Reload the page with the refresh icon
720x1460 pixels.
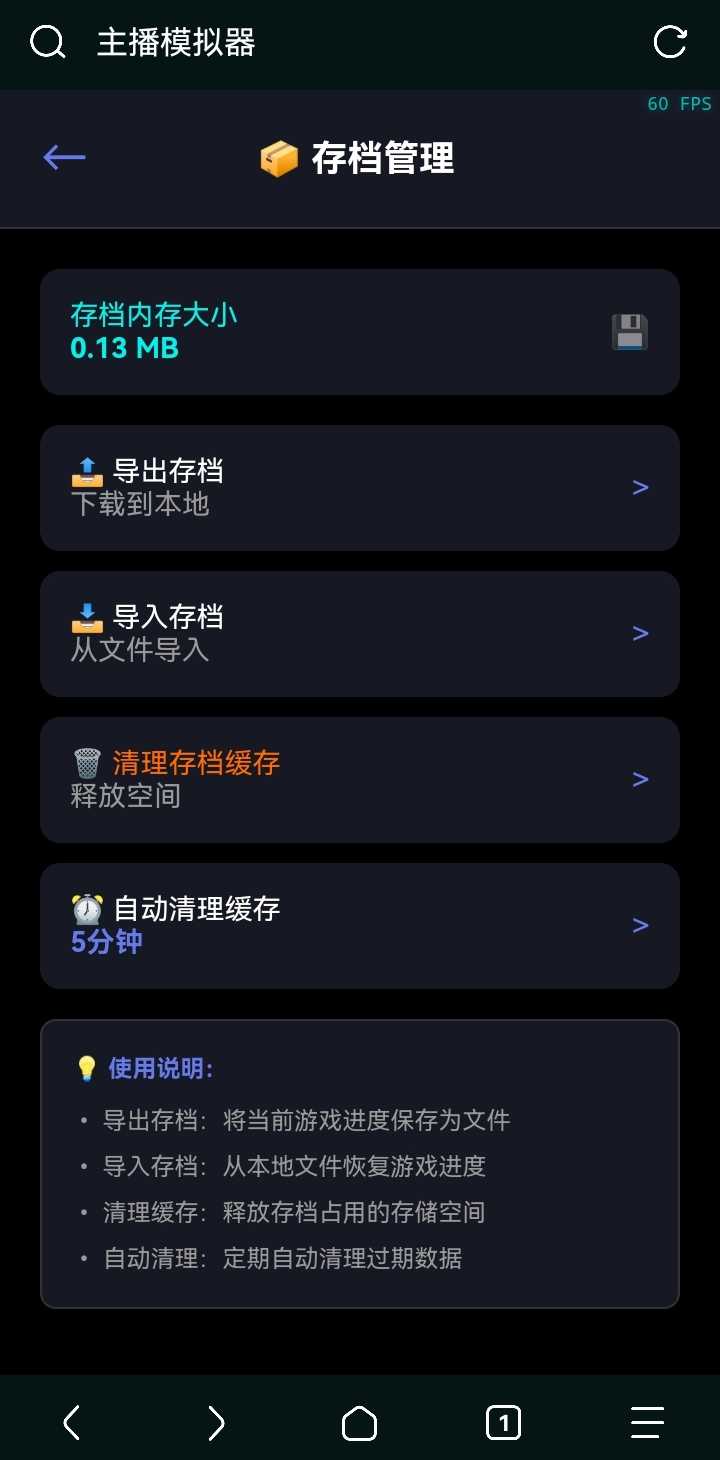click(669, 42)
